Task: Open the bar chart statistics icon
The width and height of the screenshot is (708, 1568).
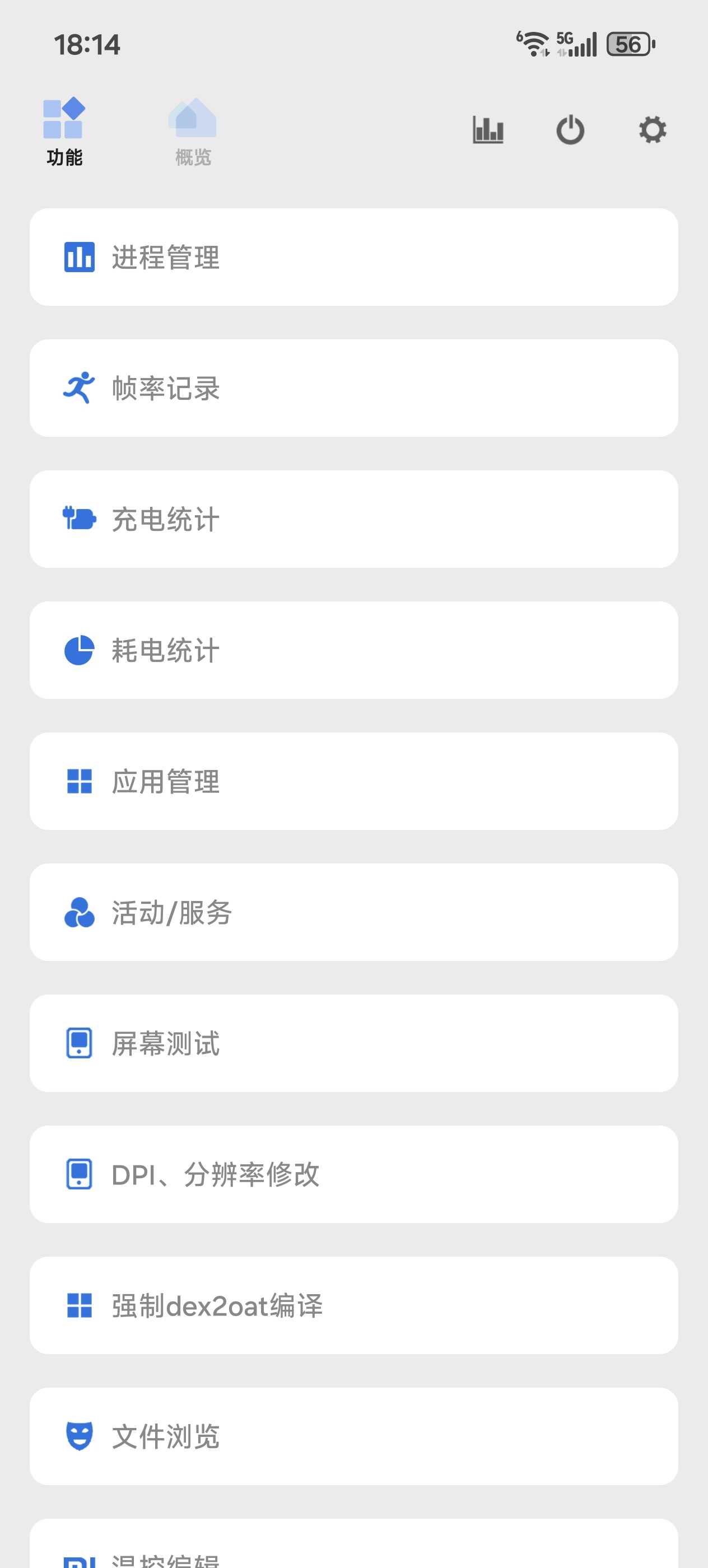Action: (x=488, y=130)
